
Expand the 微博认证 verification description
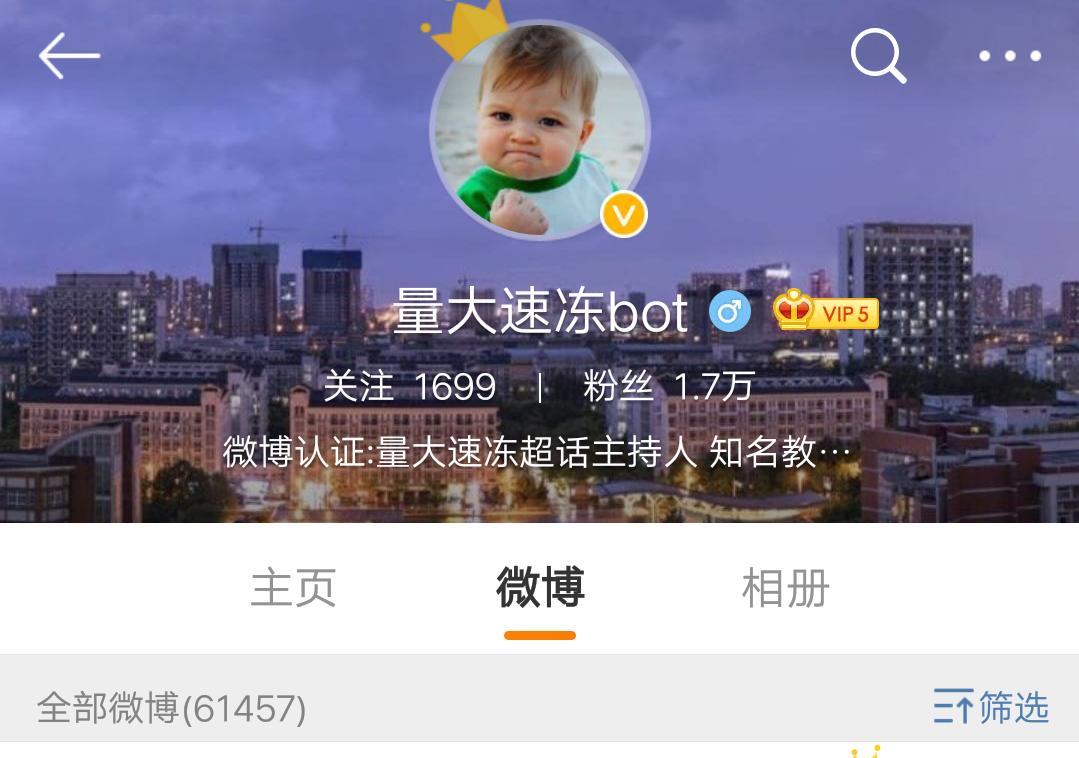536,452
